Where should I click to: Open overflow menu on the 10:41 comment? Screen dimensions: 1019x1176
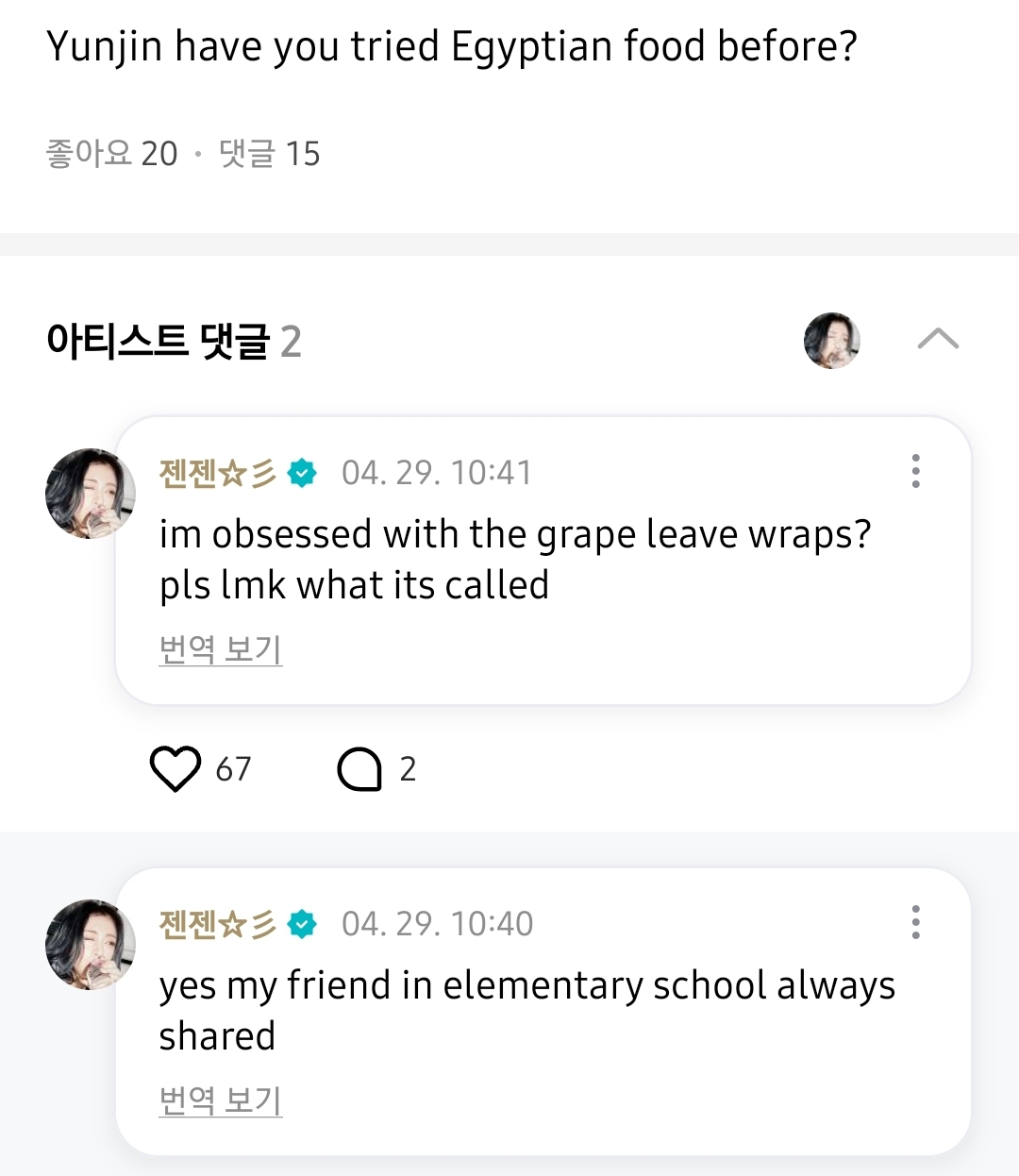tap(915, 471)
